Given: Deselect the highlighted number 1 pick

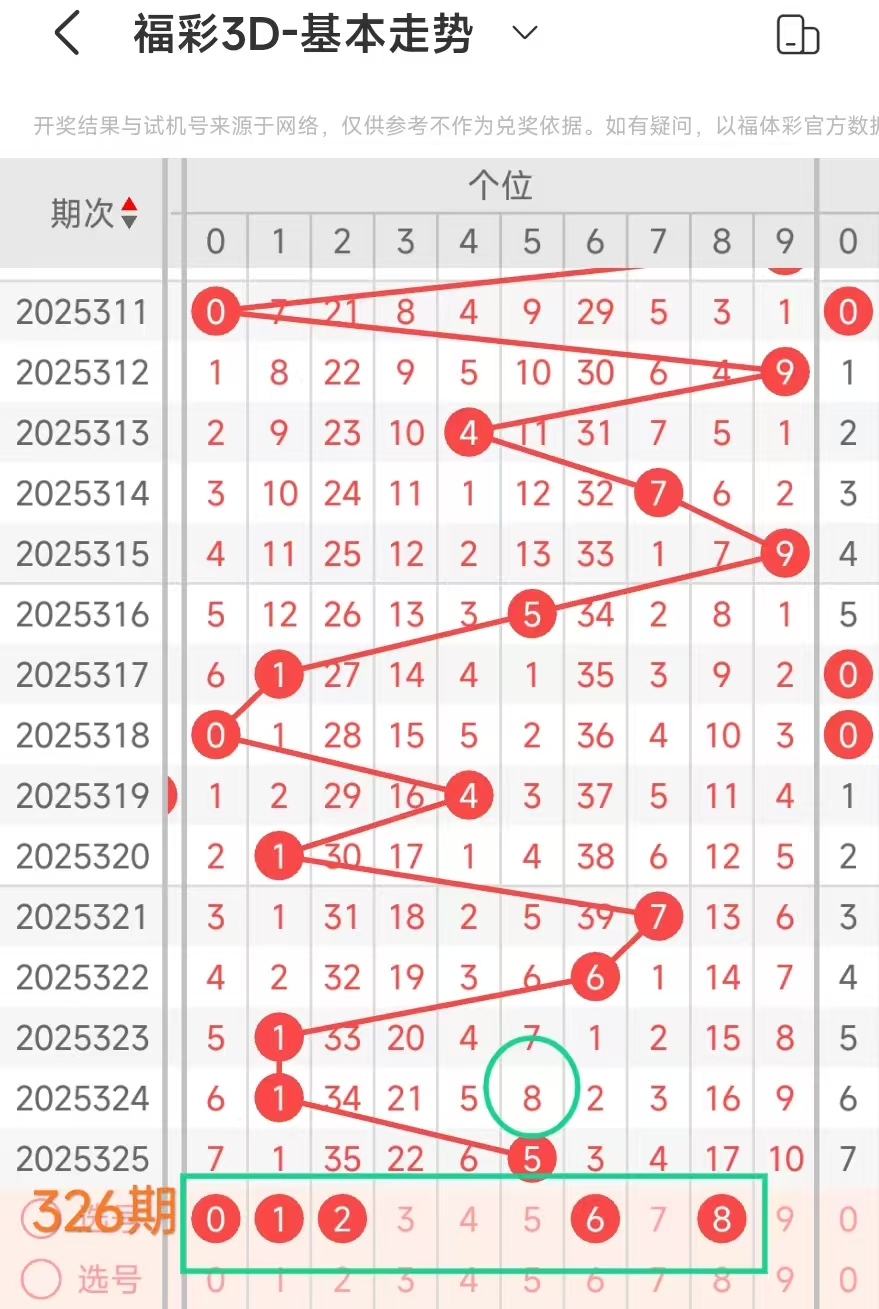Looking at the screenshot, I should [279, 1219].
